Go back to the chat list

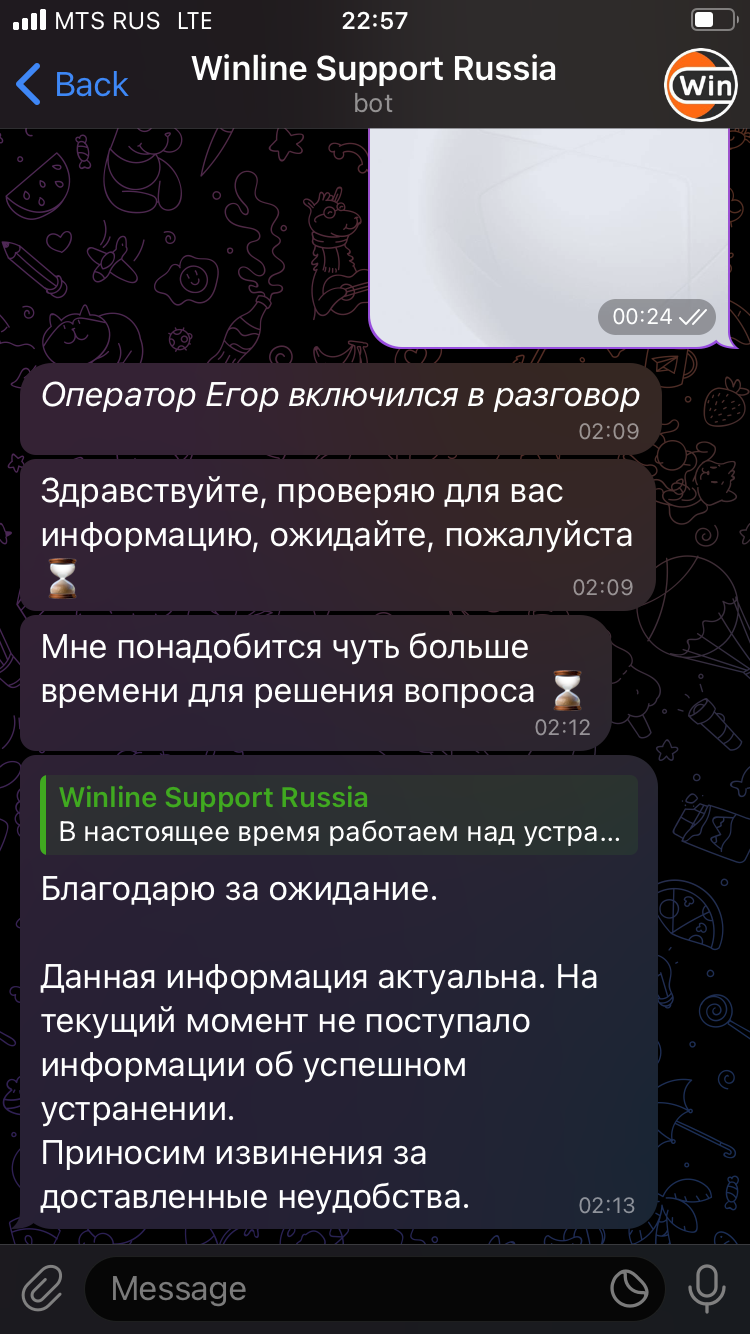click(x=73, y=85)
